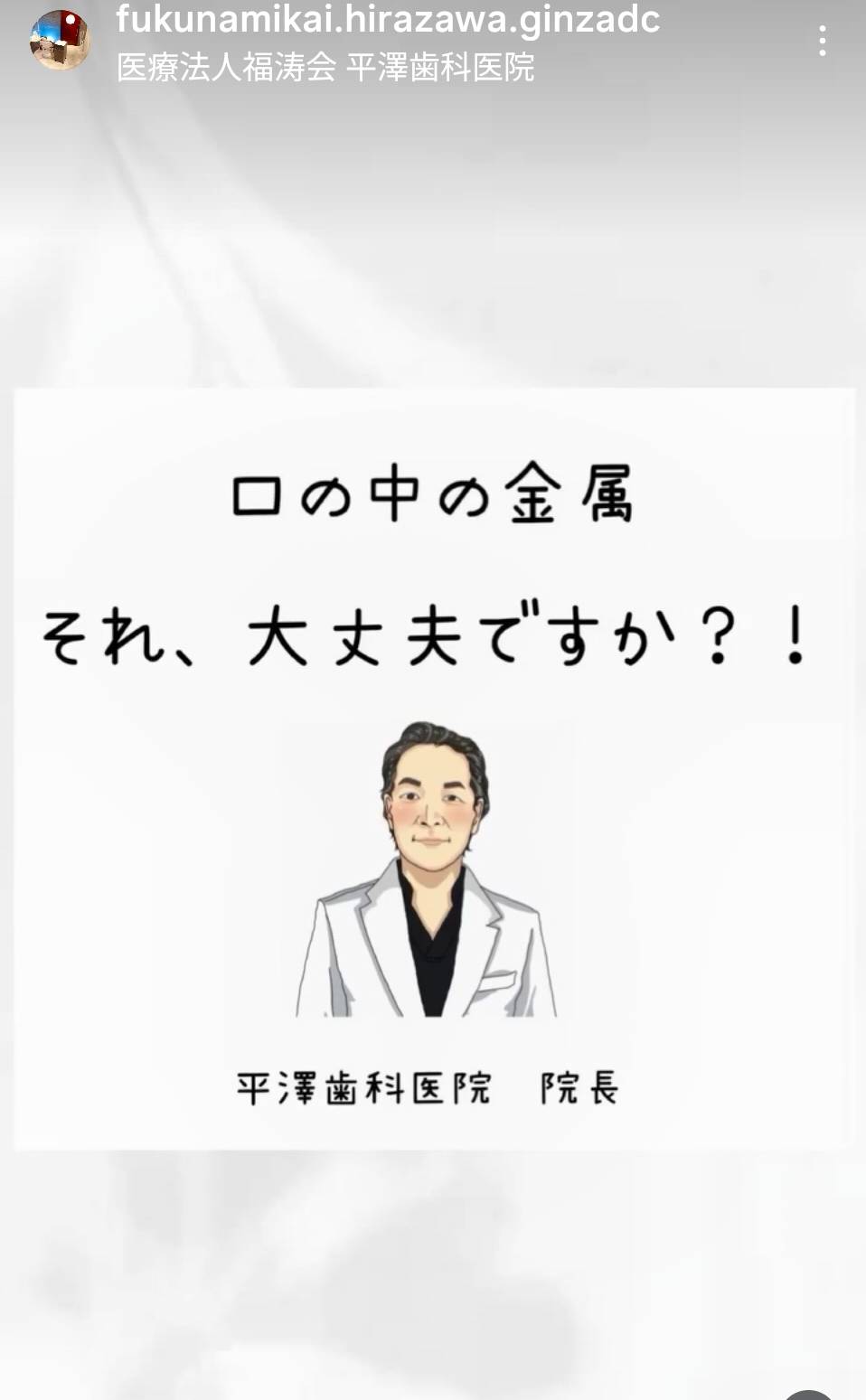Click the bottom dot of the options menu

coord(822,55)
